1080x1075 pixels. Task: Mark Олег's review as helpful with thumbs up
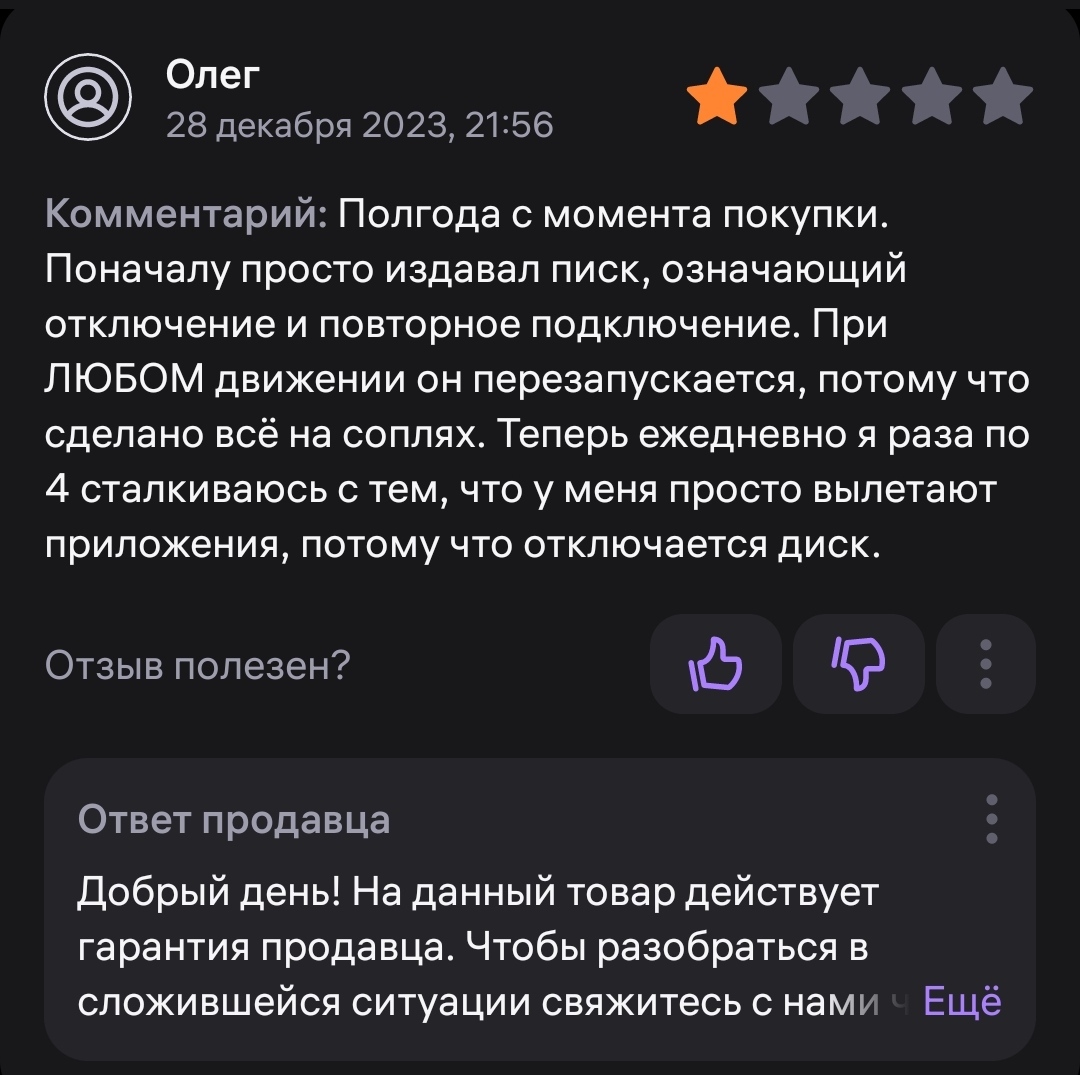(x=715, y=664)
